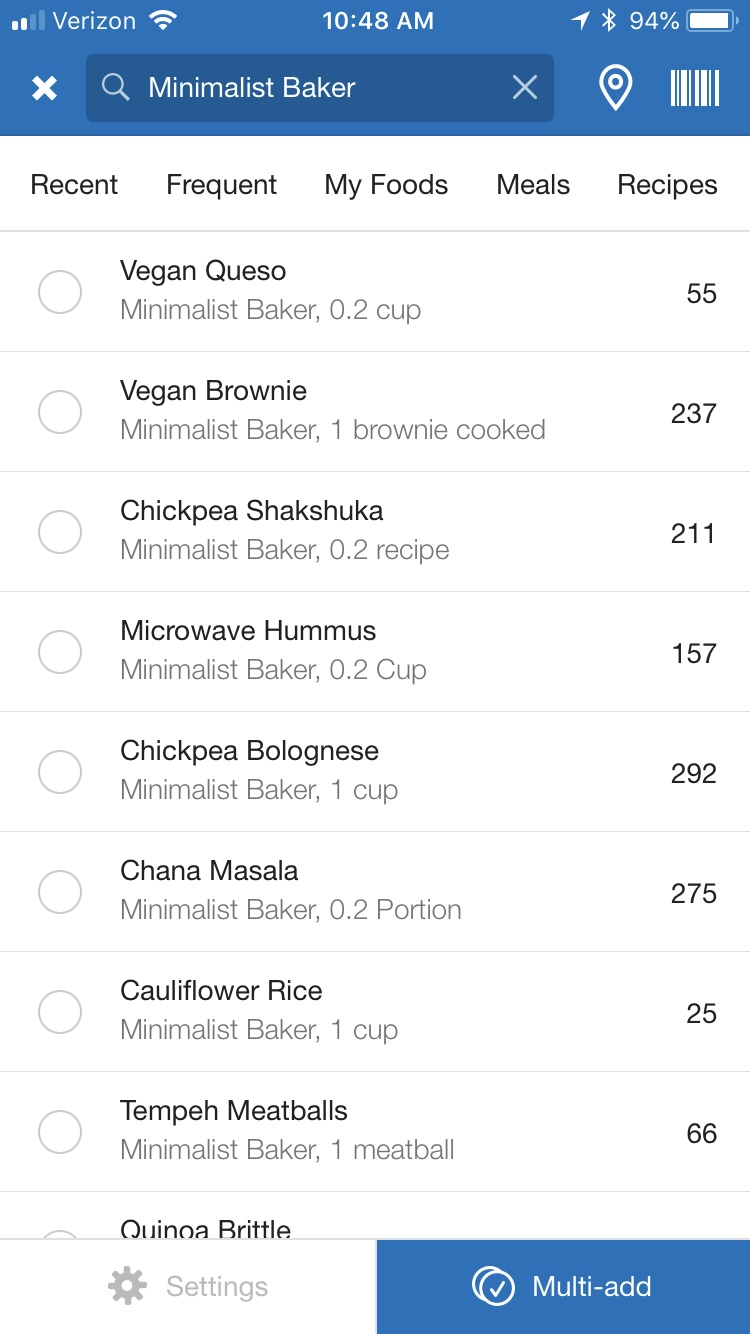The image size is (750, 1334).
Task: Check the circle beside Chickpea Shakshuka
Action: pyautogui.click(x=60, y=532)
